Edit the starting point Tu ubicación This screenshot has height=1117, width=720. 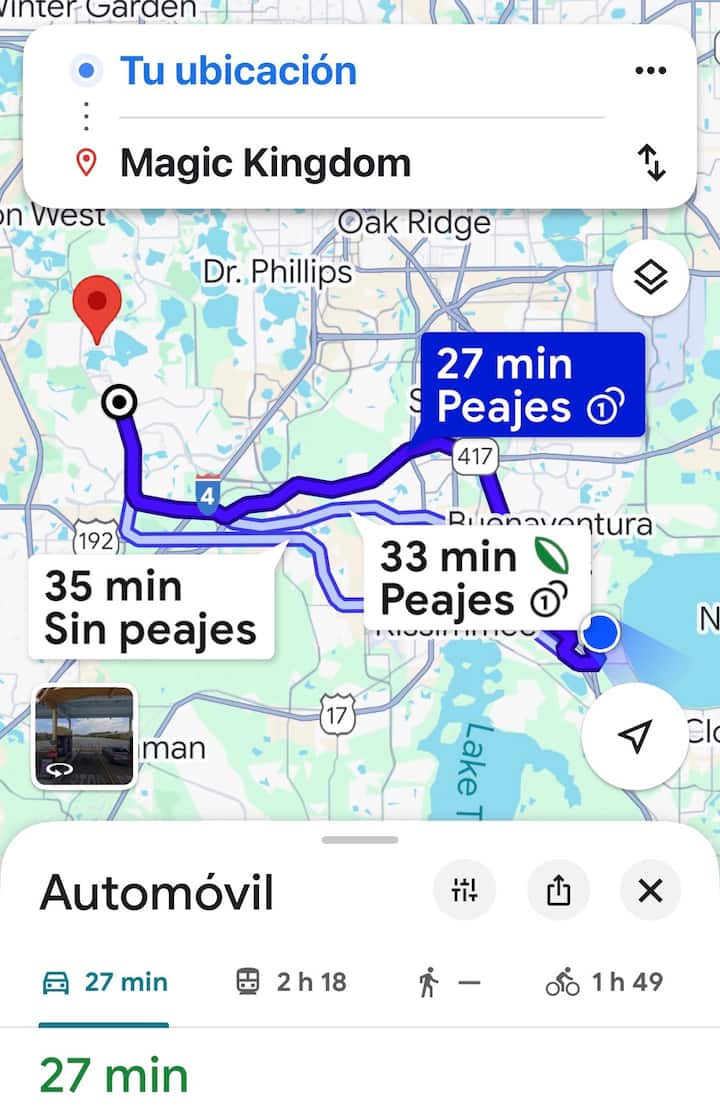coord(238,71)
